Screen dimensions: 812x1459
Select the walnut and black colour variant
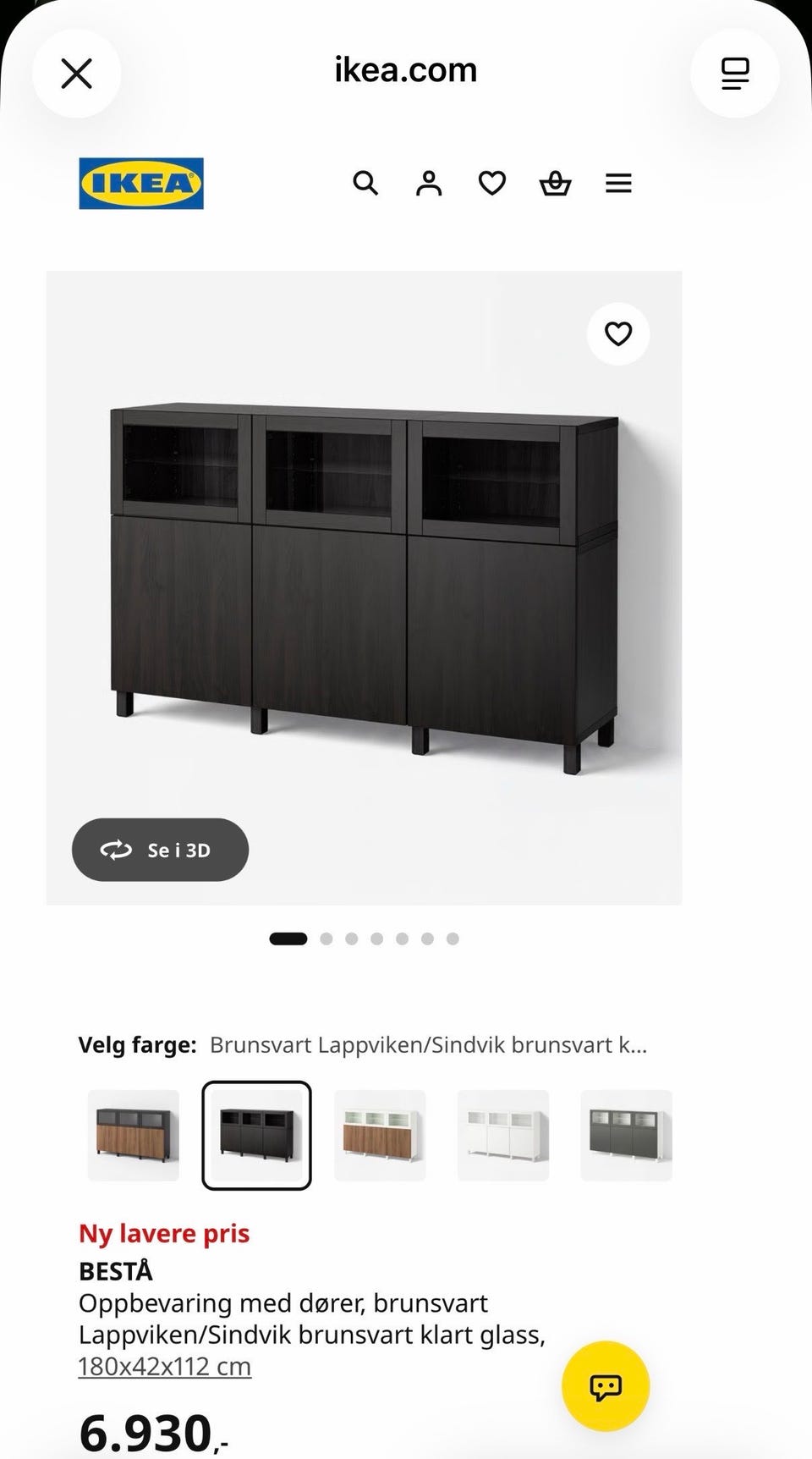[x=134, y=1136]
